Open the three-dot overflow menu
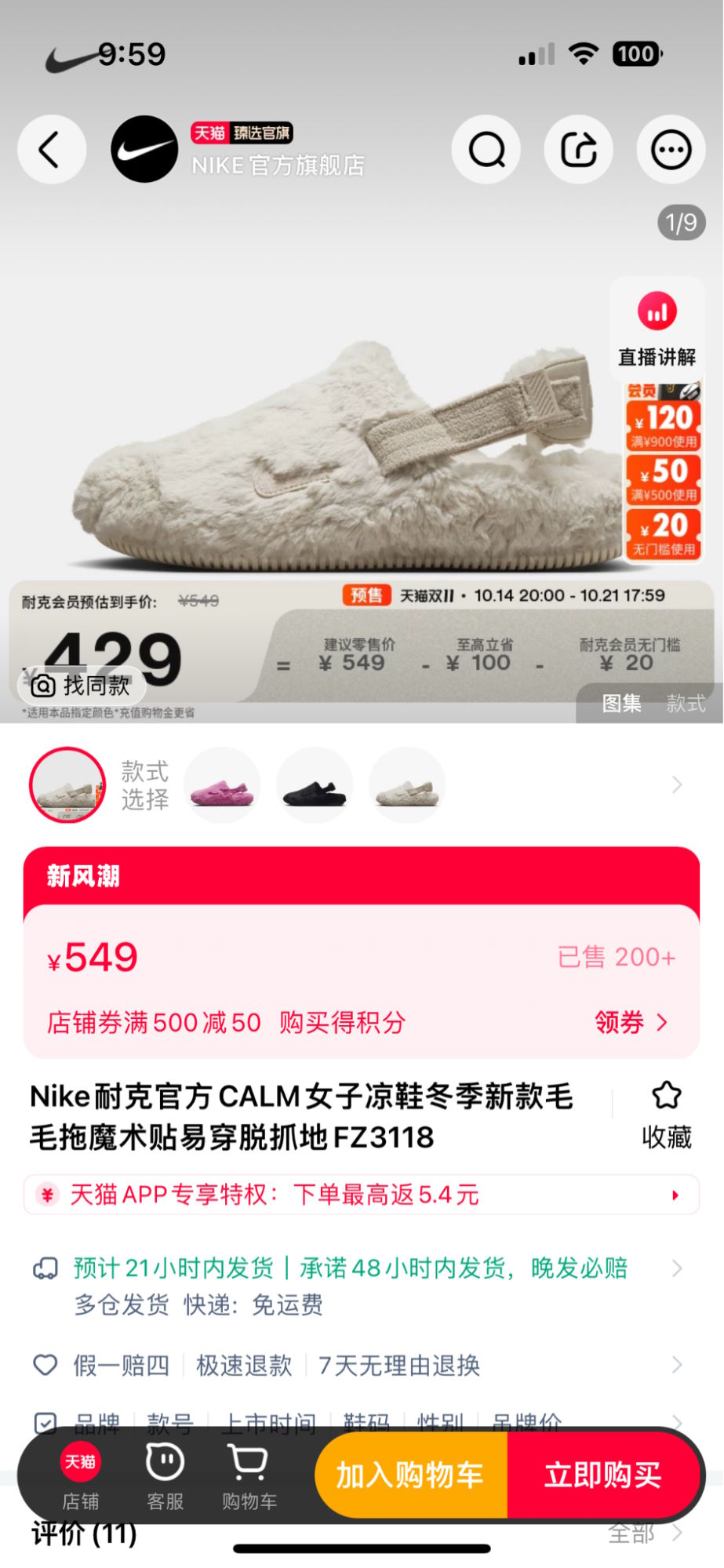Screen dimensions: 724x1568 (671, 150)
